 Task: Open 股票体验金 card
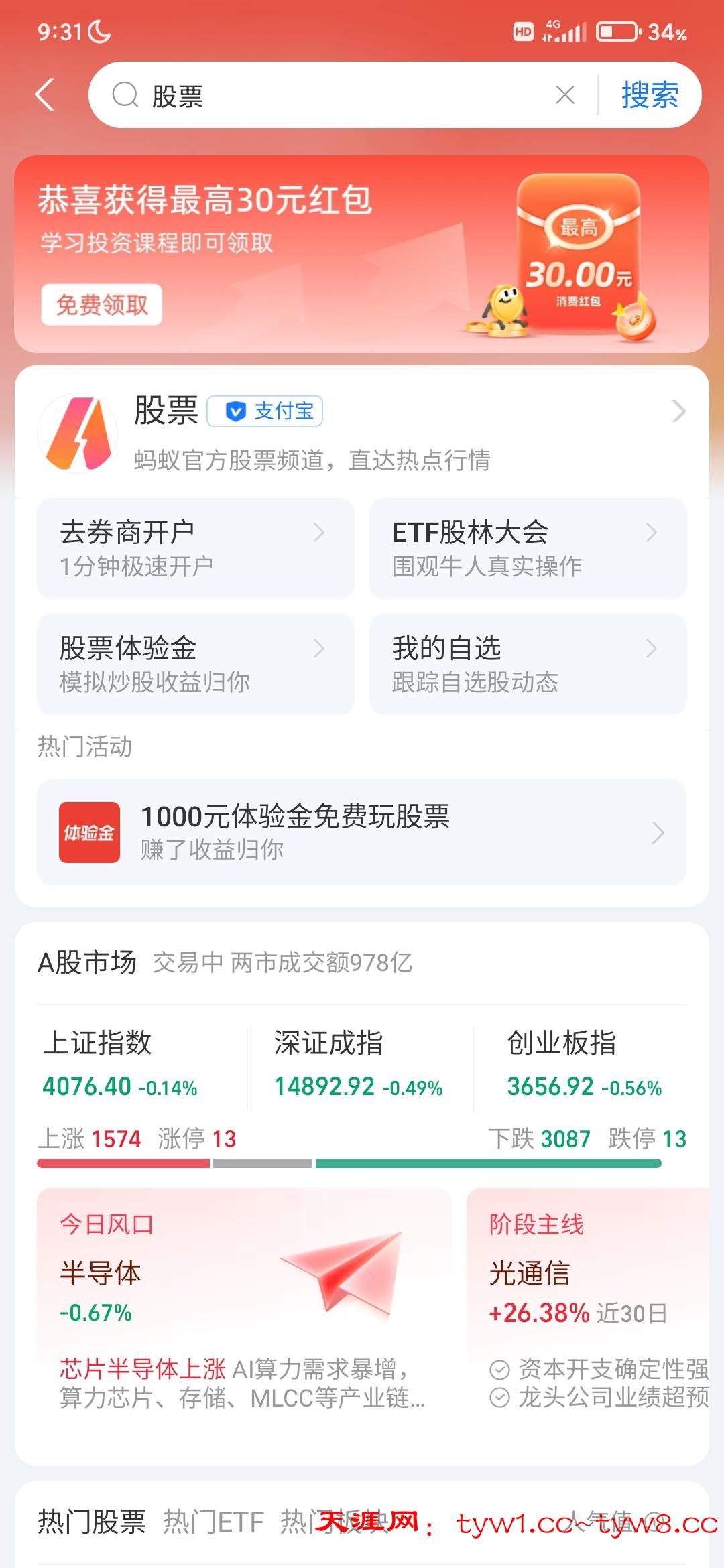(195, 664)
